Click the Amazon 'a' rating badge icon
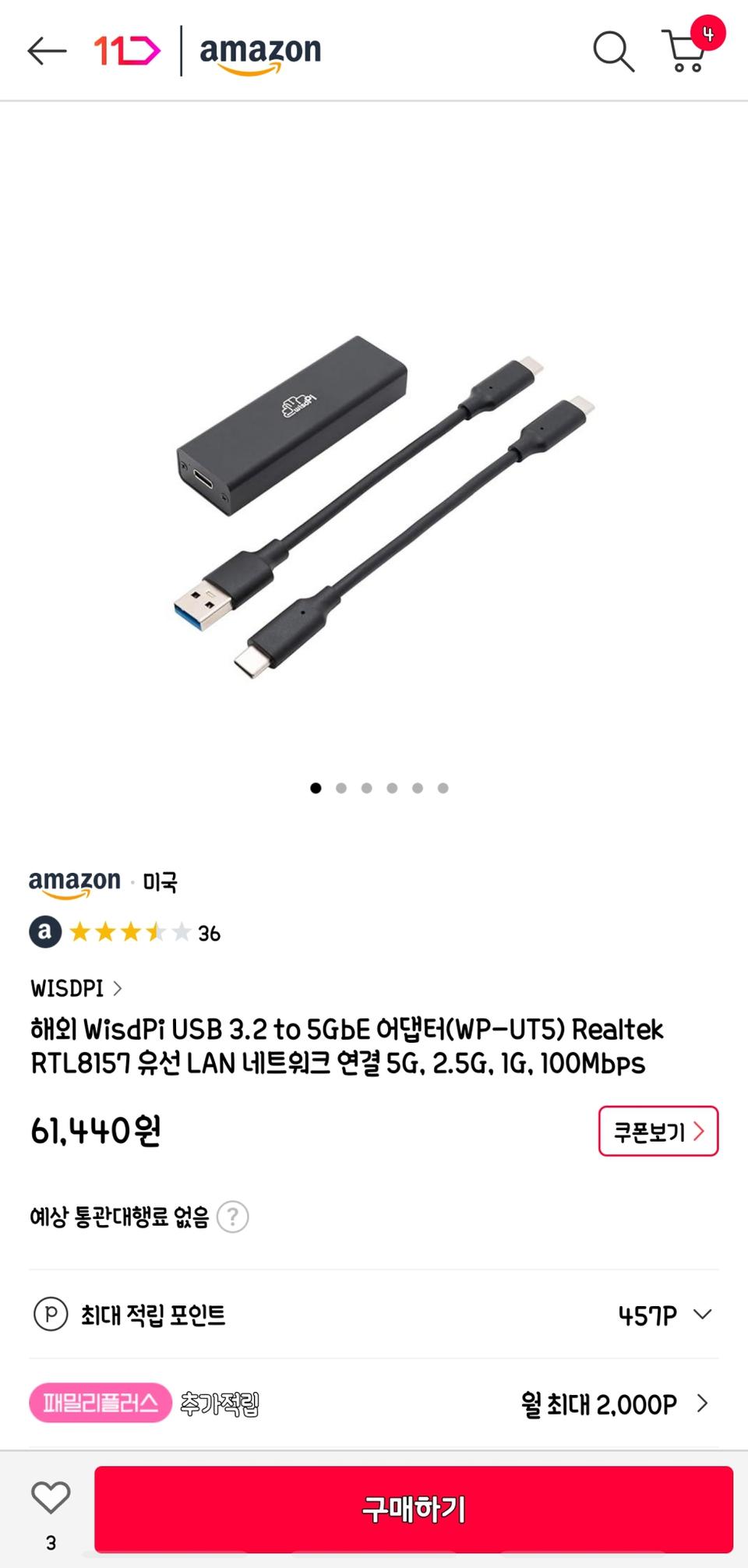This screenshot has height=1568, width=748. [x=44, y=933]
